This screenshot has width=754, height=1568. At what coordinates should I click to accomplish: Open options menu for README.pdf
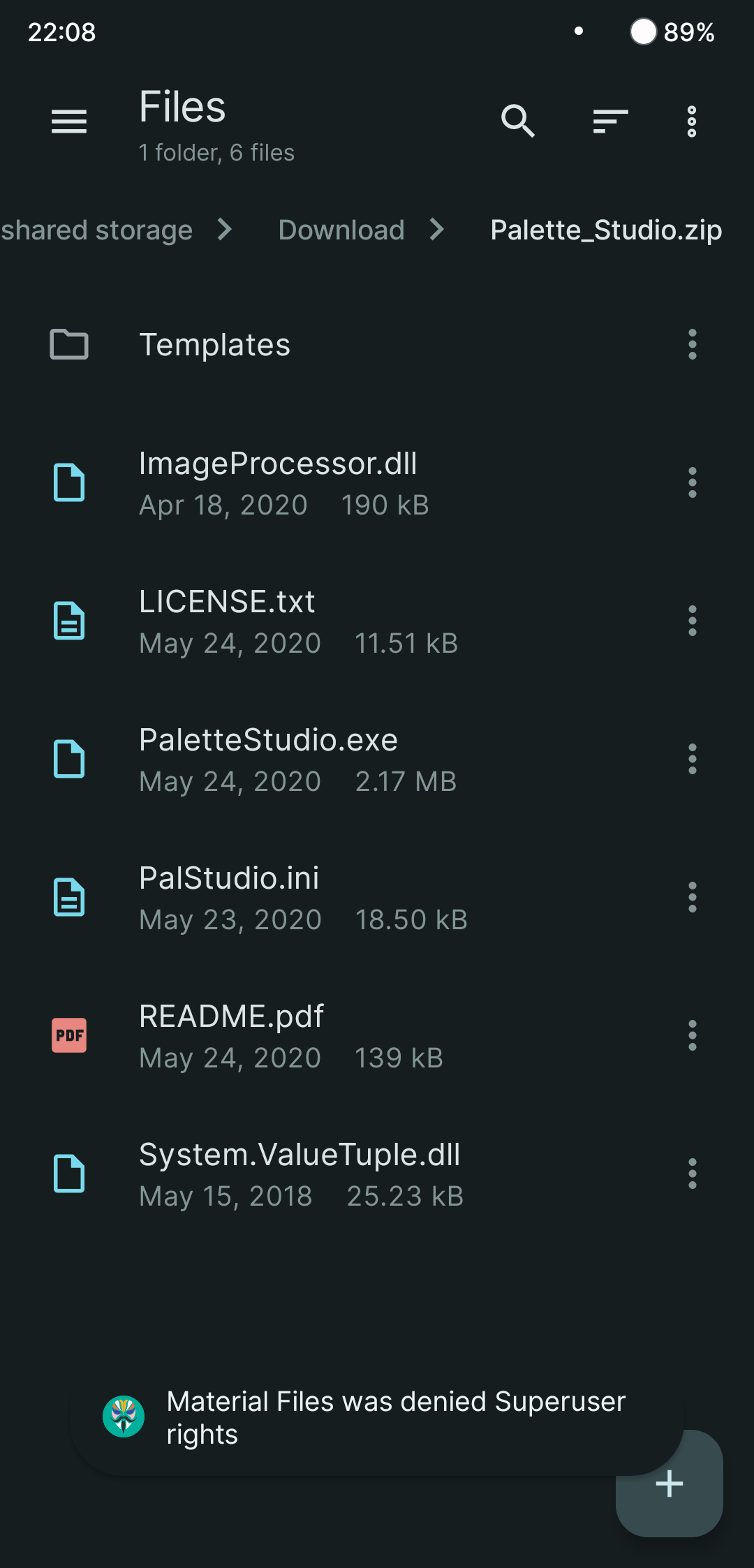click(692, 1035)
